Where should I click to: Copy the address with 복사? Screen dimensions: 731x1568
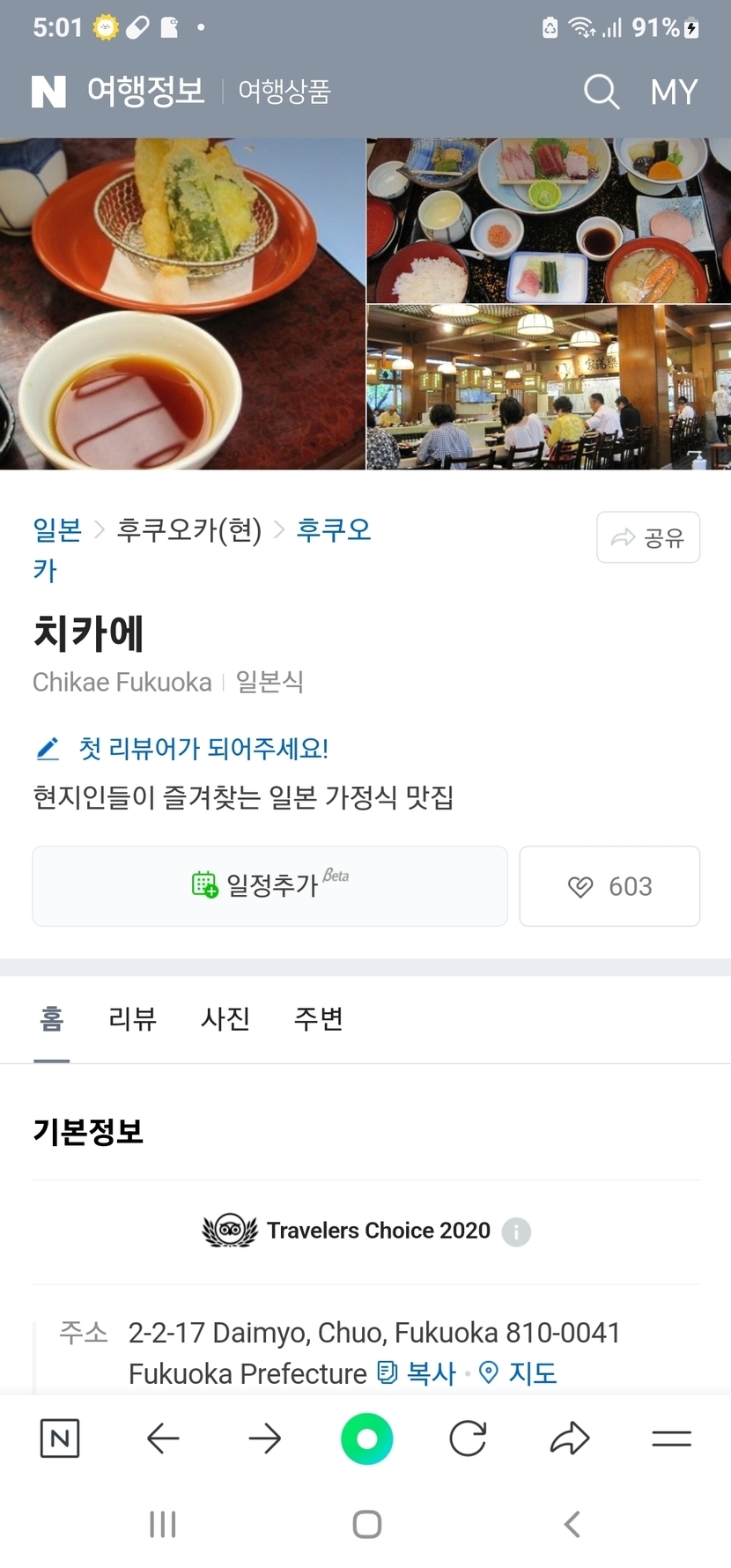click(x=417, y=1373)
